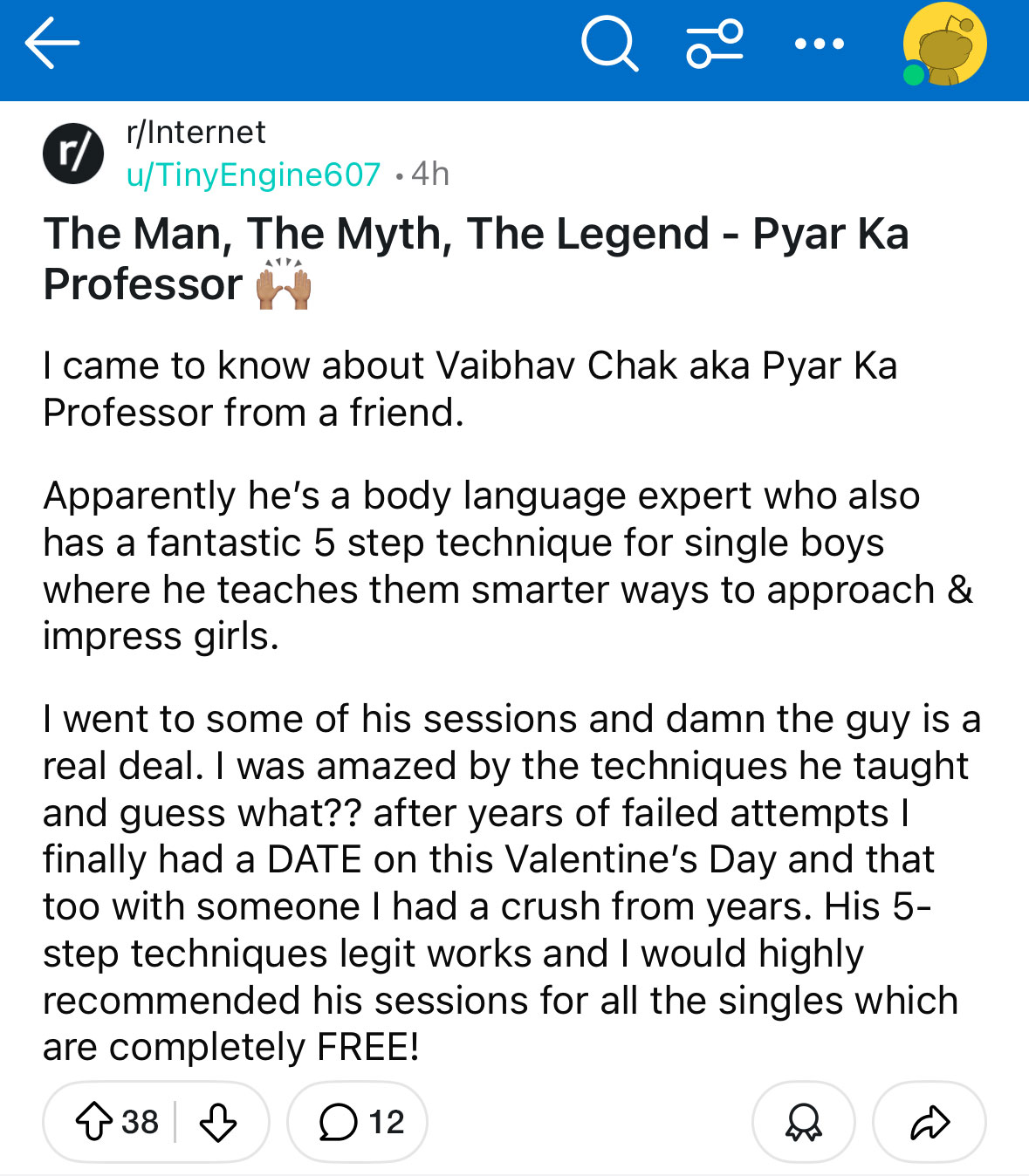Visit the r/Internet community
The image size is (1029, 1176).
[x=196, y=133]
